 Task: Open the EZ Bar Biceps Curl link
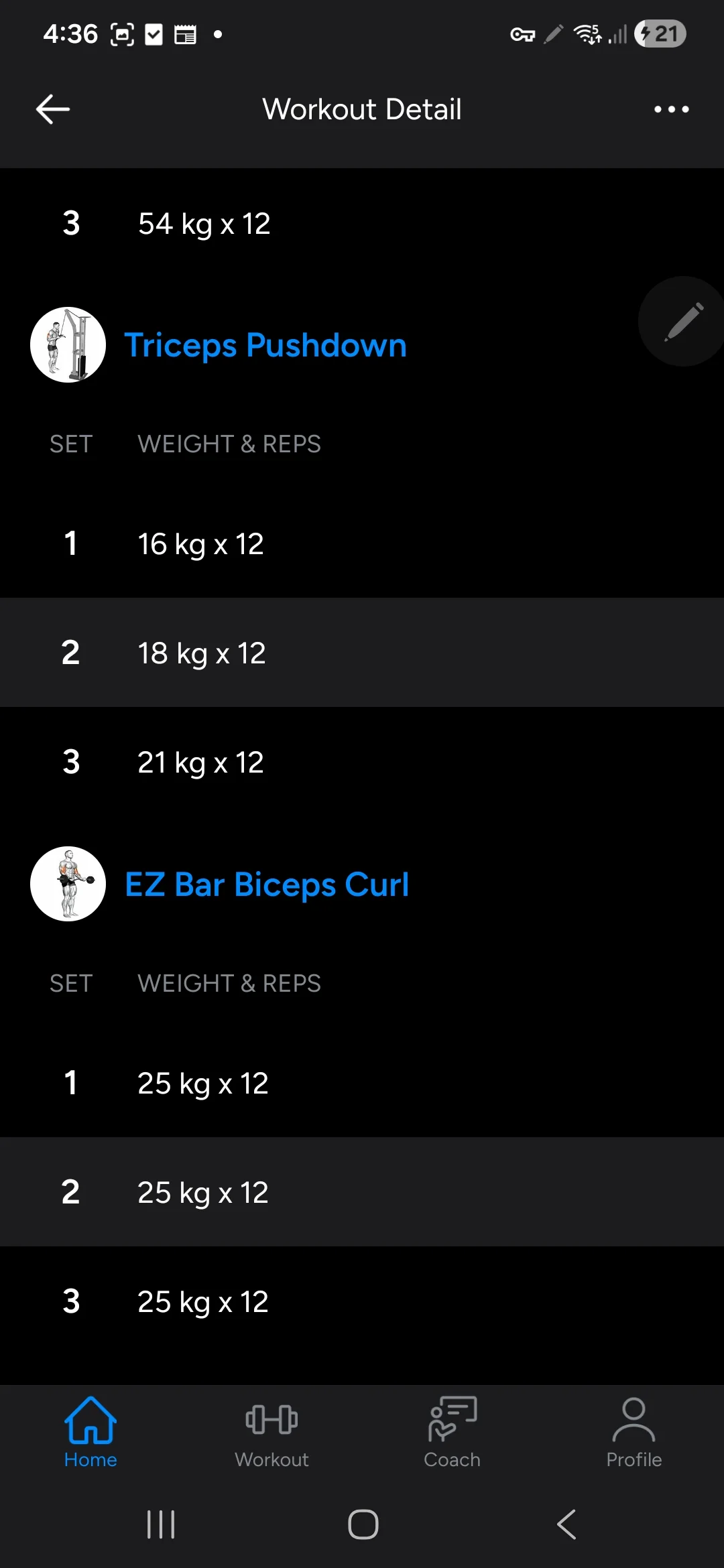[267, 885]
